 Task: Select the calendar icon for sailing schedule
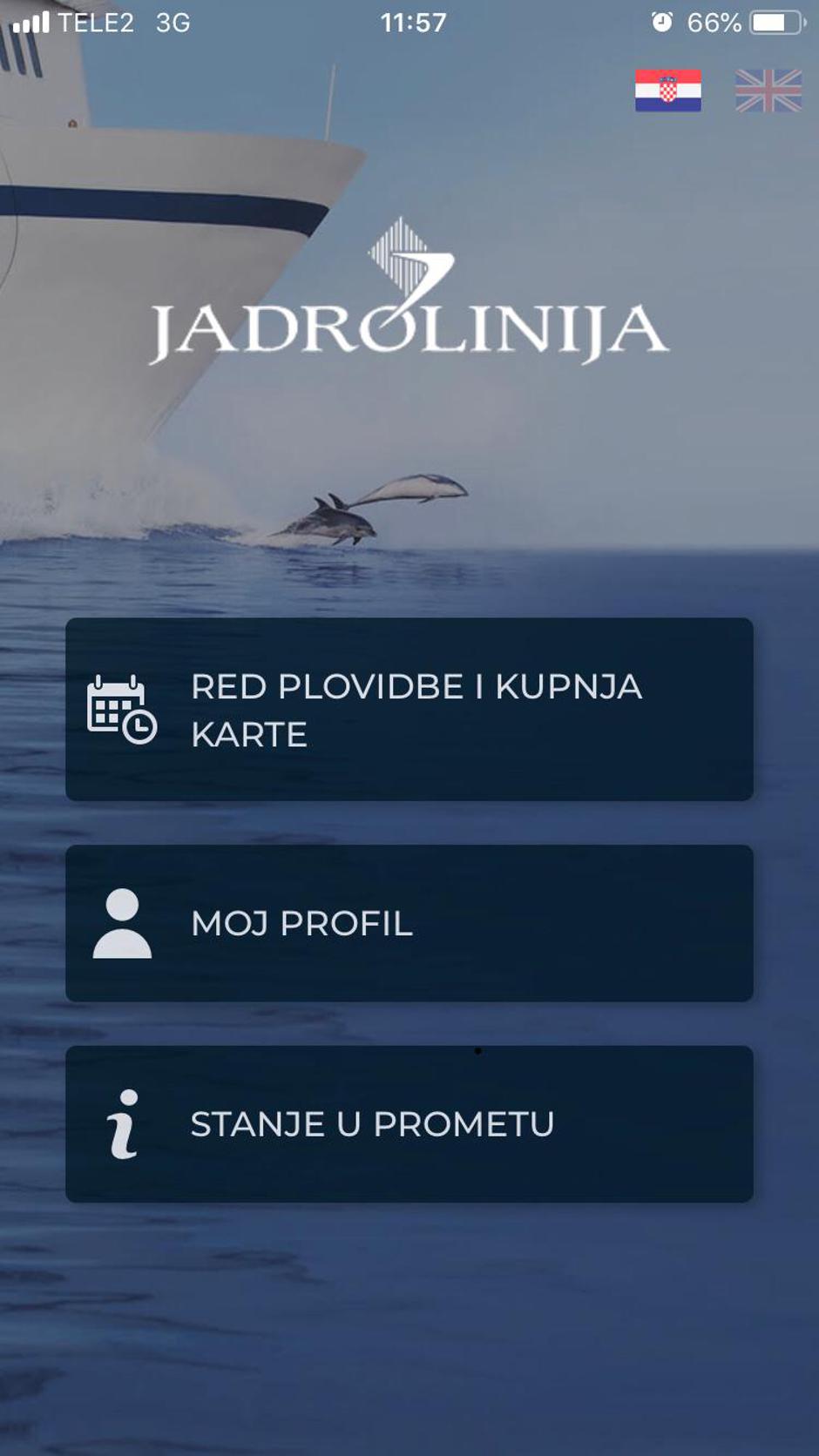click(120, 707)
